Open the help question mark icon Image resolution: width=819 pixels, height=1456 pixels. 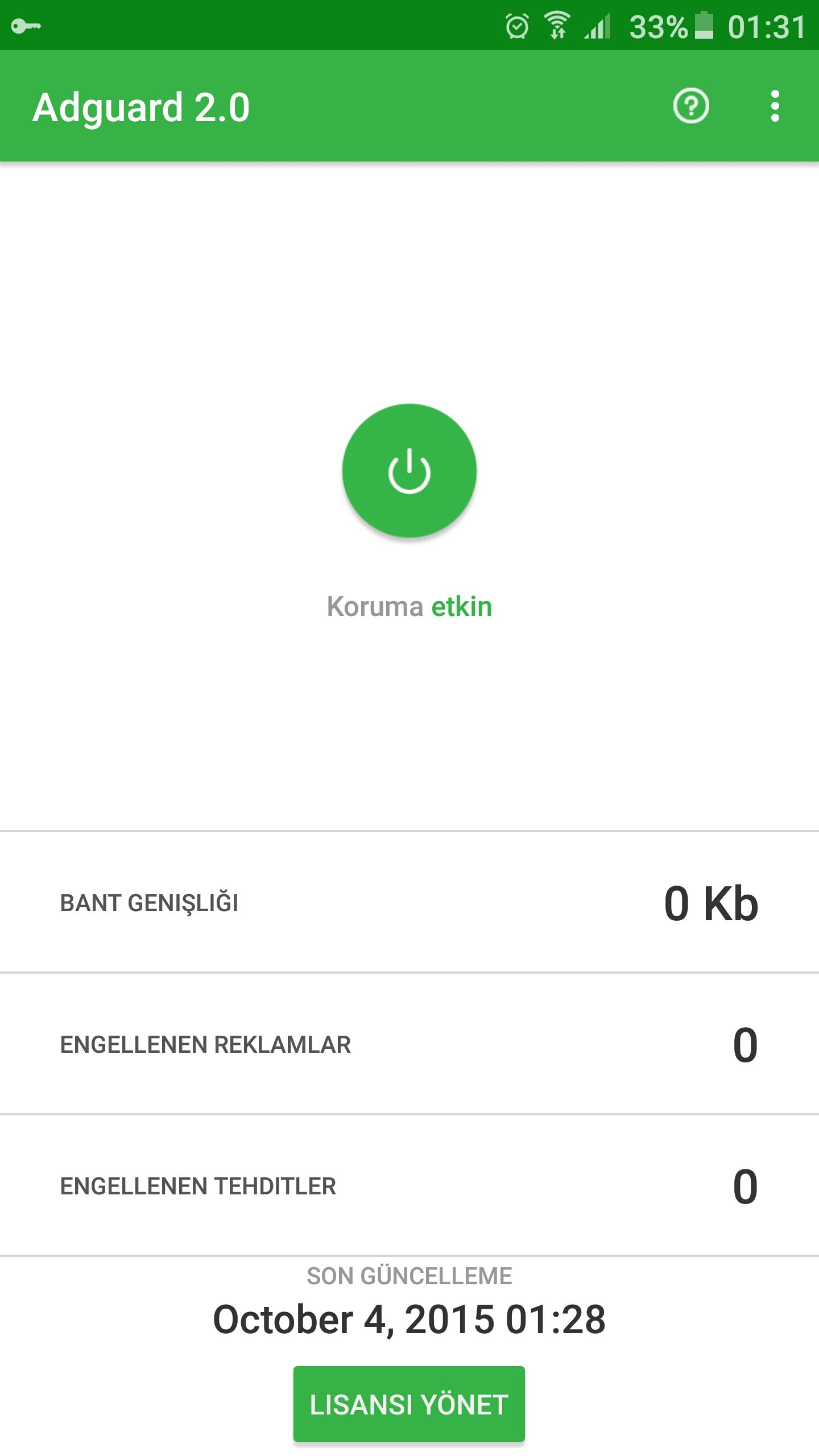pyautogui.click(x=691, y=106)
